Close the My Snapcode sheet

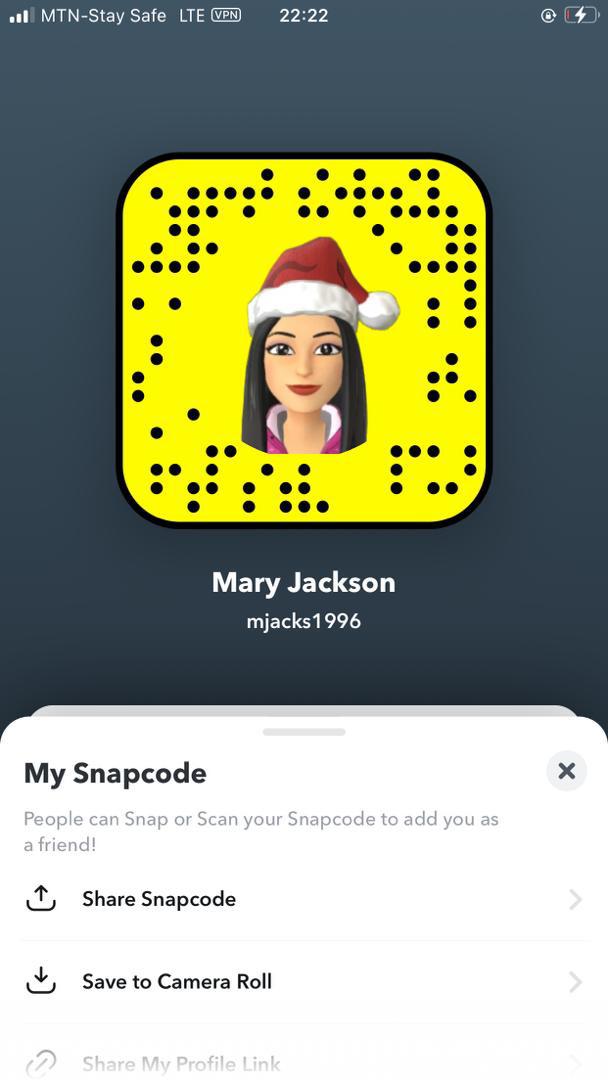(x=566, y=771)
